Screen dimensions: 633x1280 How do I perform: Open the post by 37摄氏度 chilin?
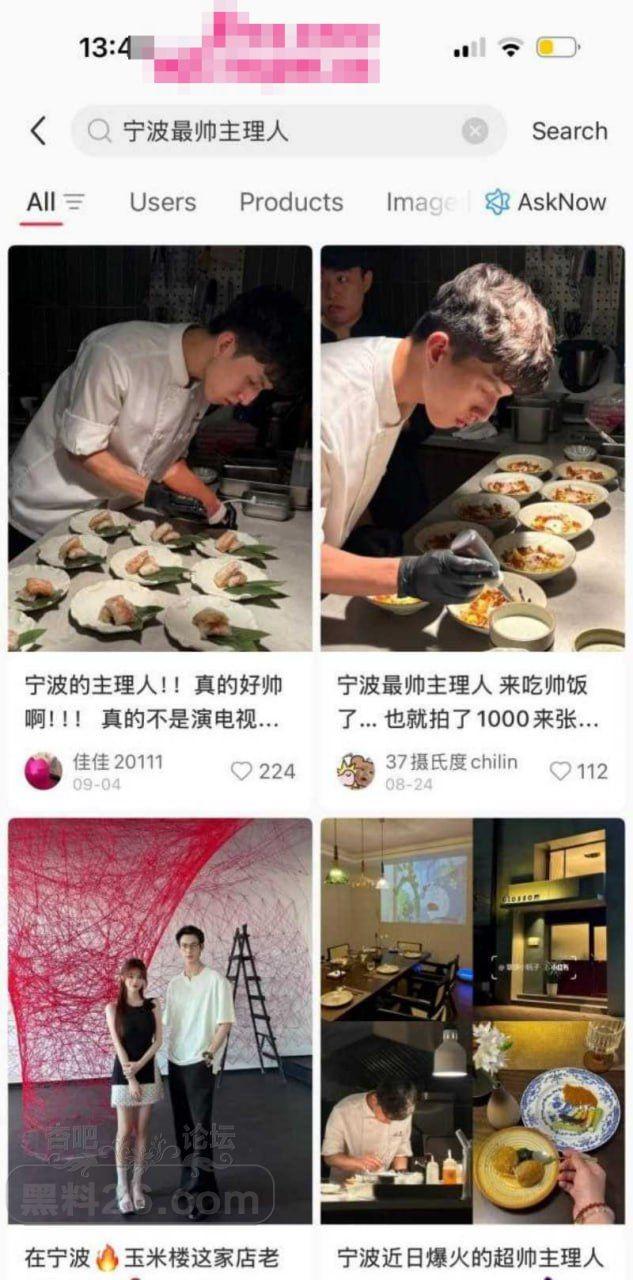click(472, 450)
